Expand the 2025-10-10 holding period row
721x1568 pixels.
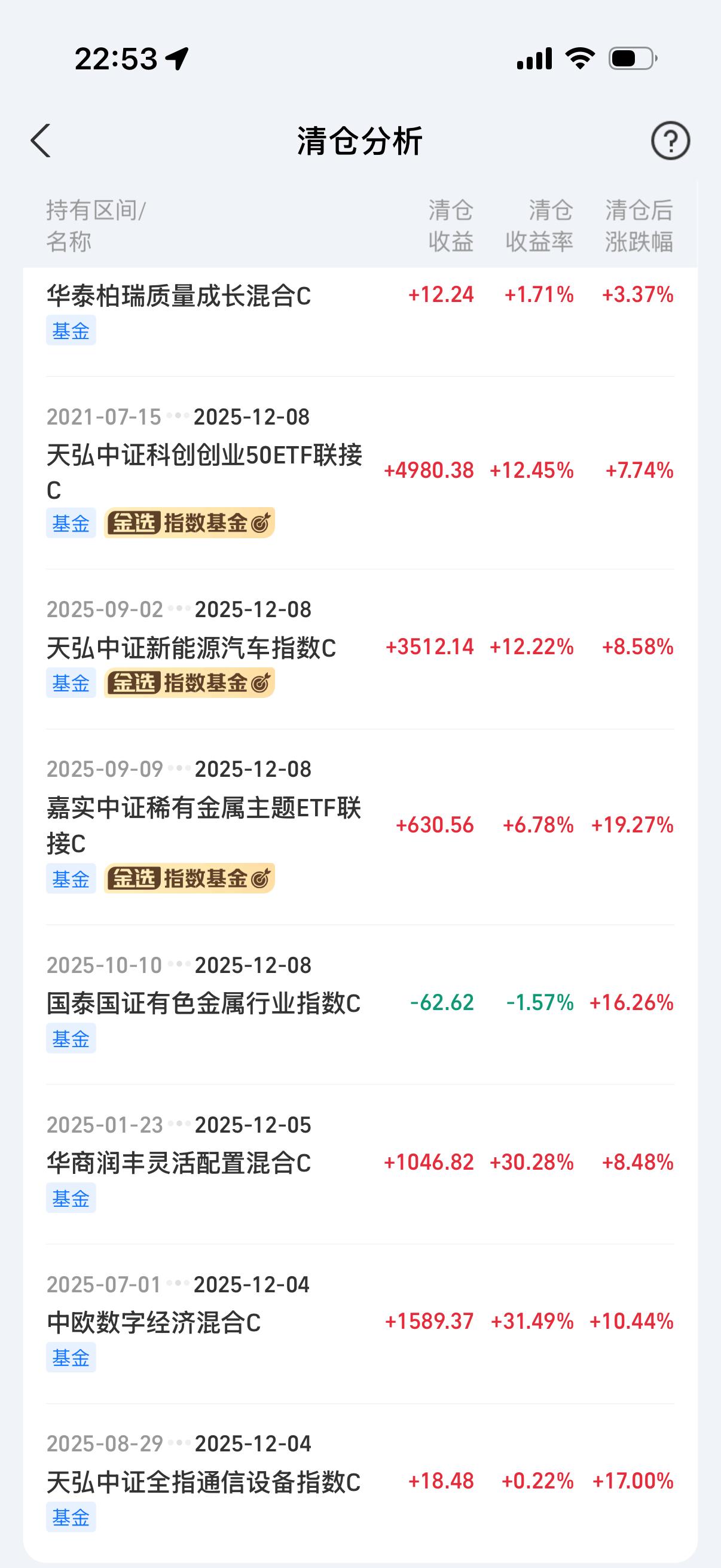coord(179,965)
